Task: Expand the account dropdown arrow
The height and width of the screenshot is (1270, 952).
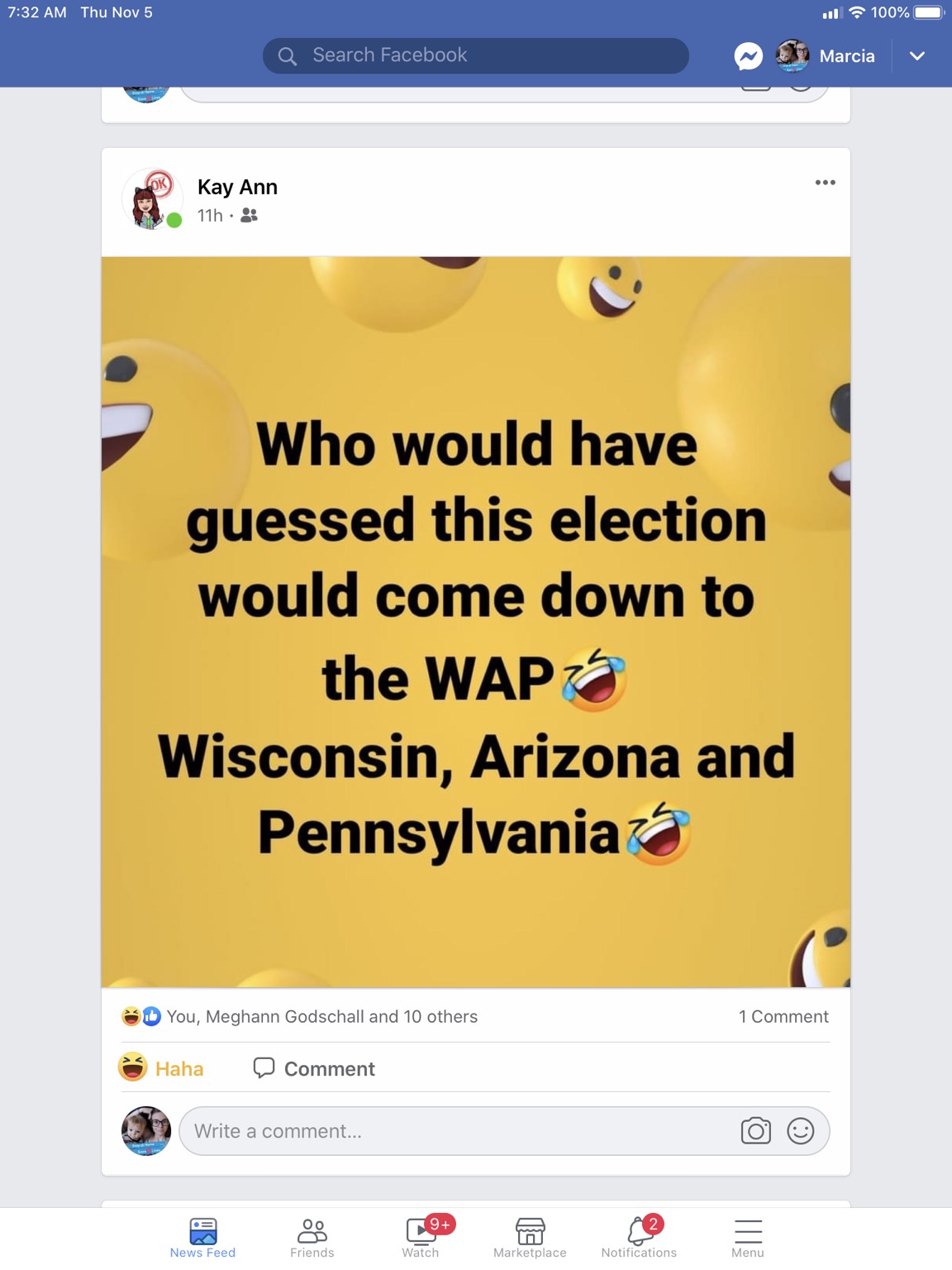Action: tap(916, 55)
